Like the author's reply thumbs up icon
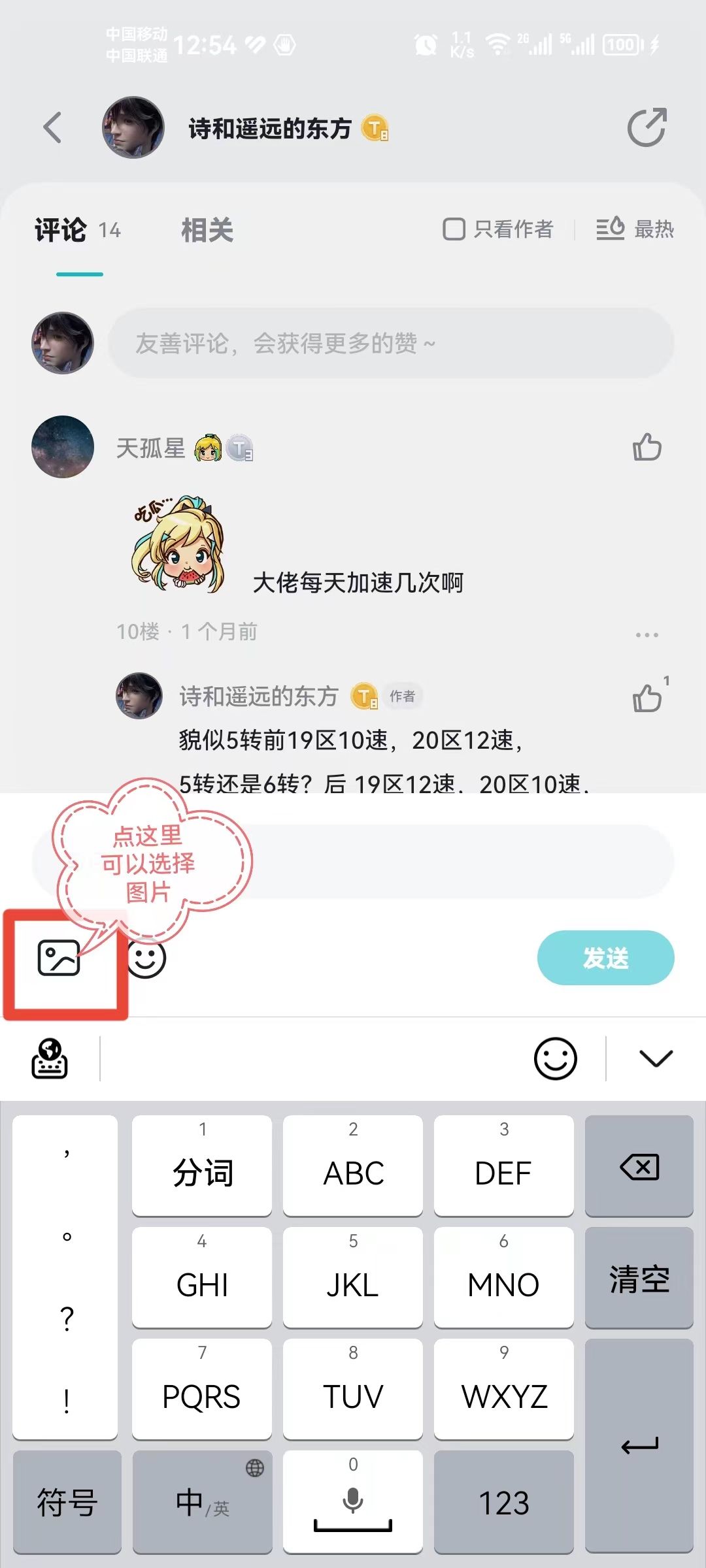 (646, 699)
